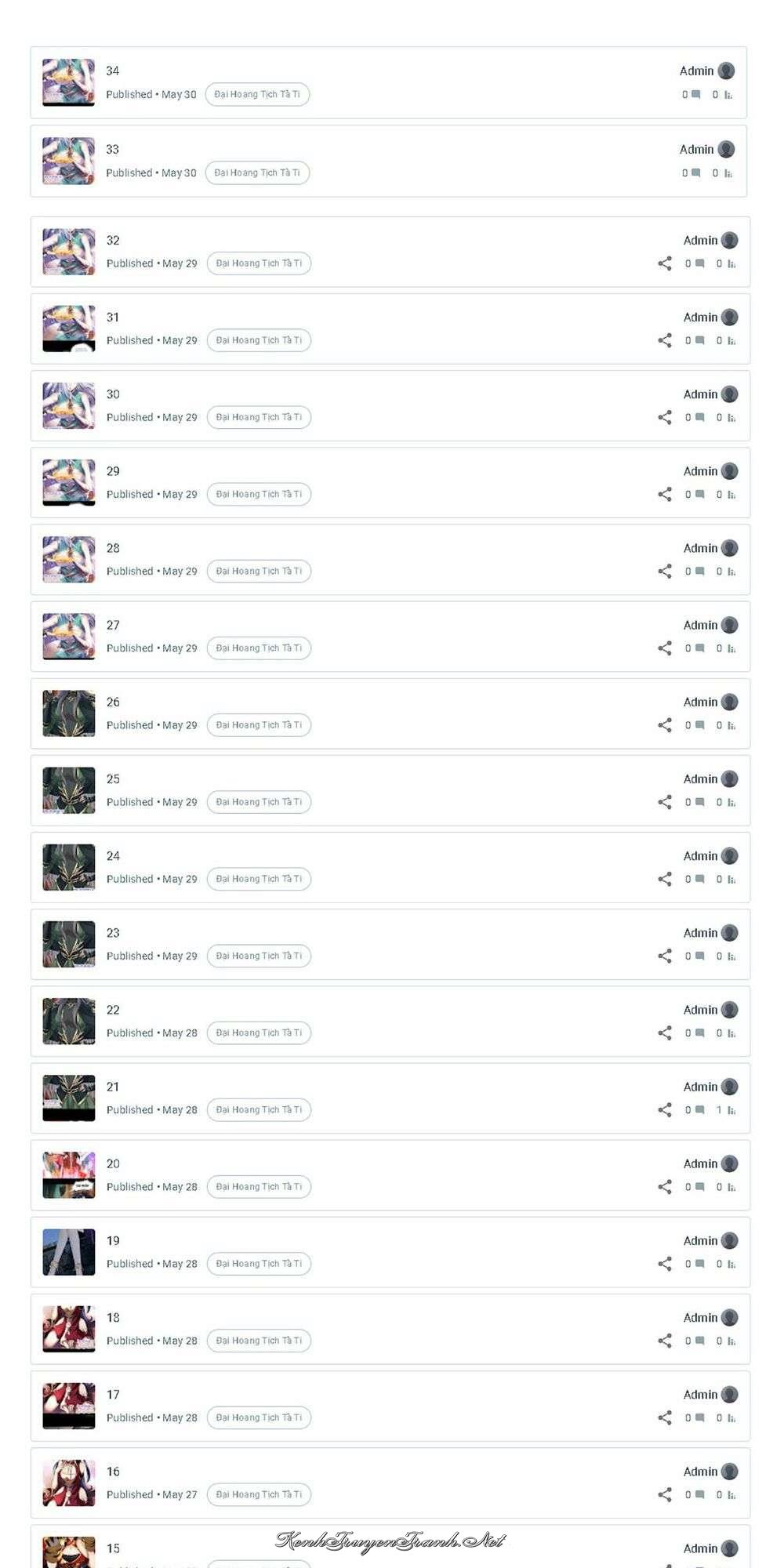The width and height of the screenshot is (784, 1568).
Task: Select the category chip on post 23
Action: pos(259,956)
